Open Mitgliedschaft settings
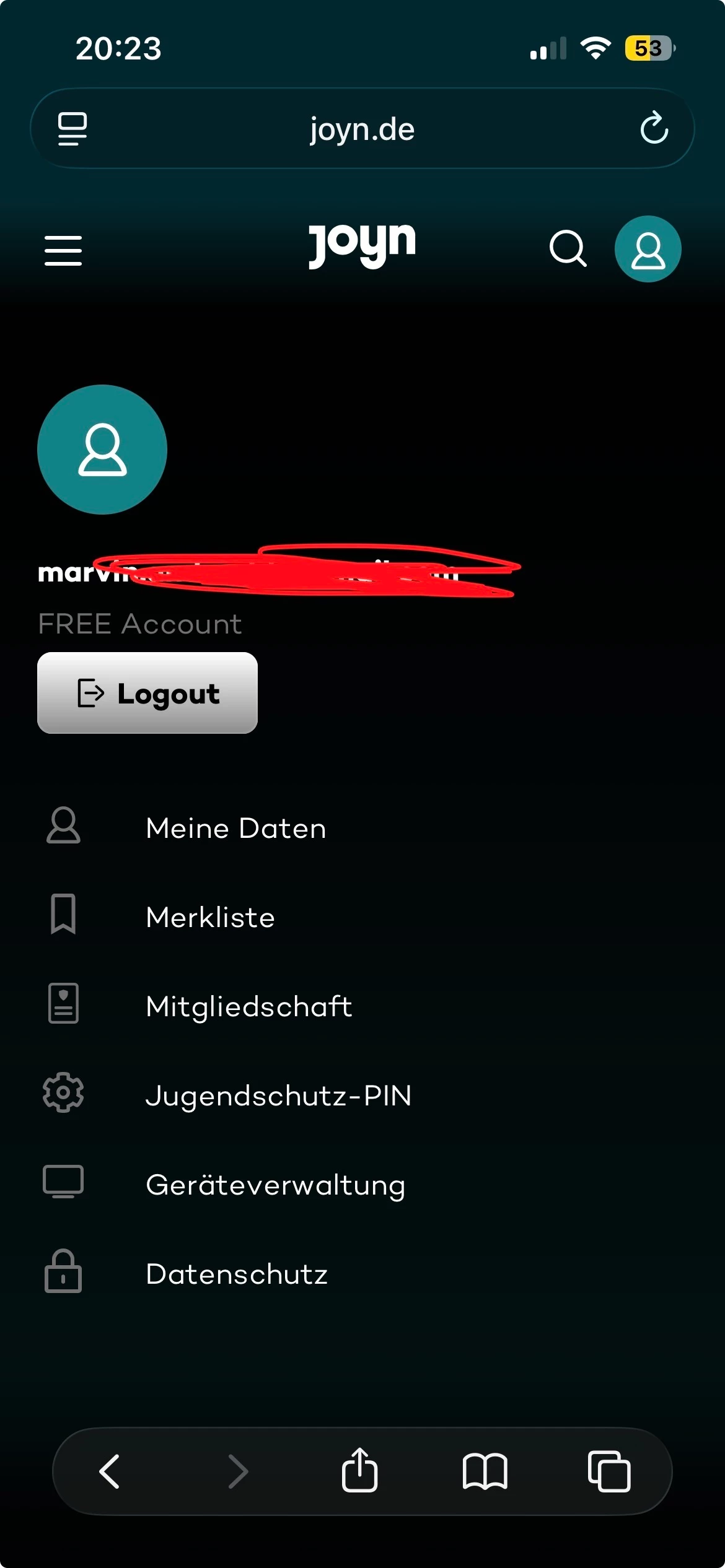The height and width of the screenshot is (1568, 725). pyautogui.click(x=248, y=1006)
